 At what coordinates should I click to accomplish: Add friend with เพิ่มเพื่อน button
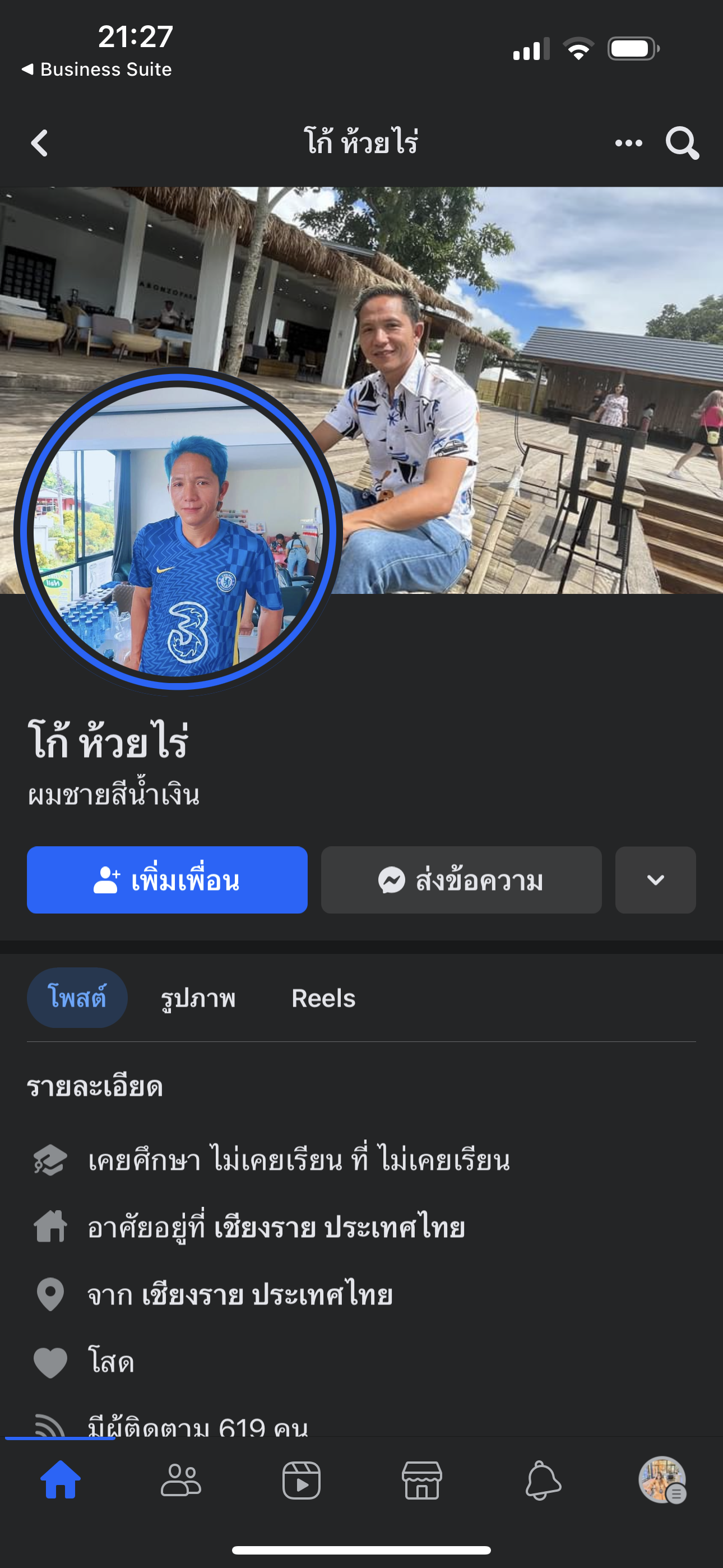tap(168, 879)
